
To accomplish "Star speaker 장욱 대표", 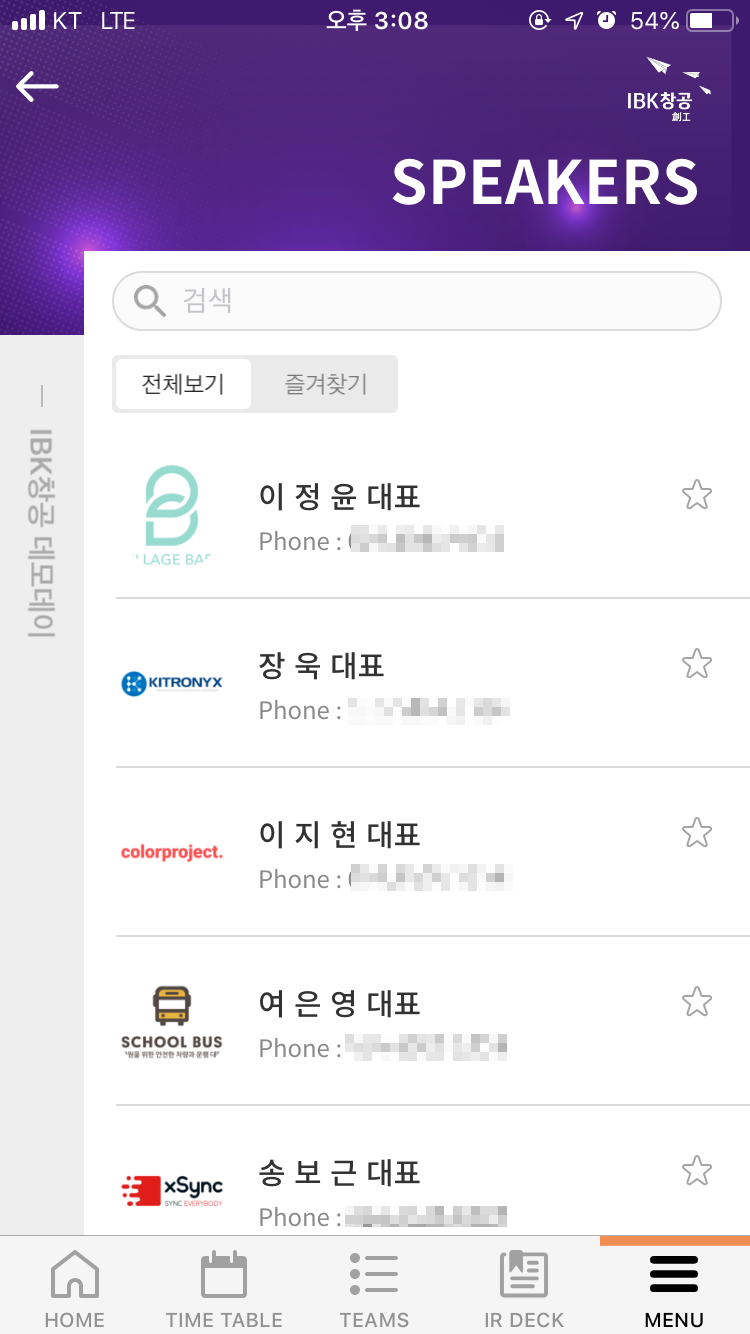I will [696, 664].
